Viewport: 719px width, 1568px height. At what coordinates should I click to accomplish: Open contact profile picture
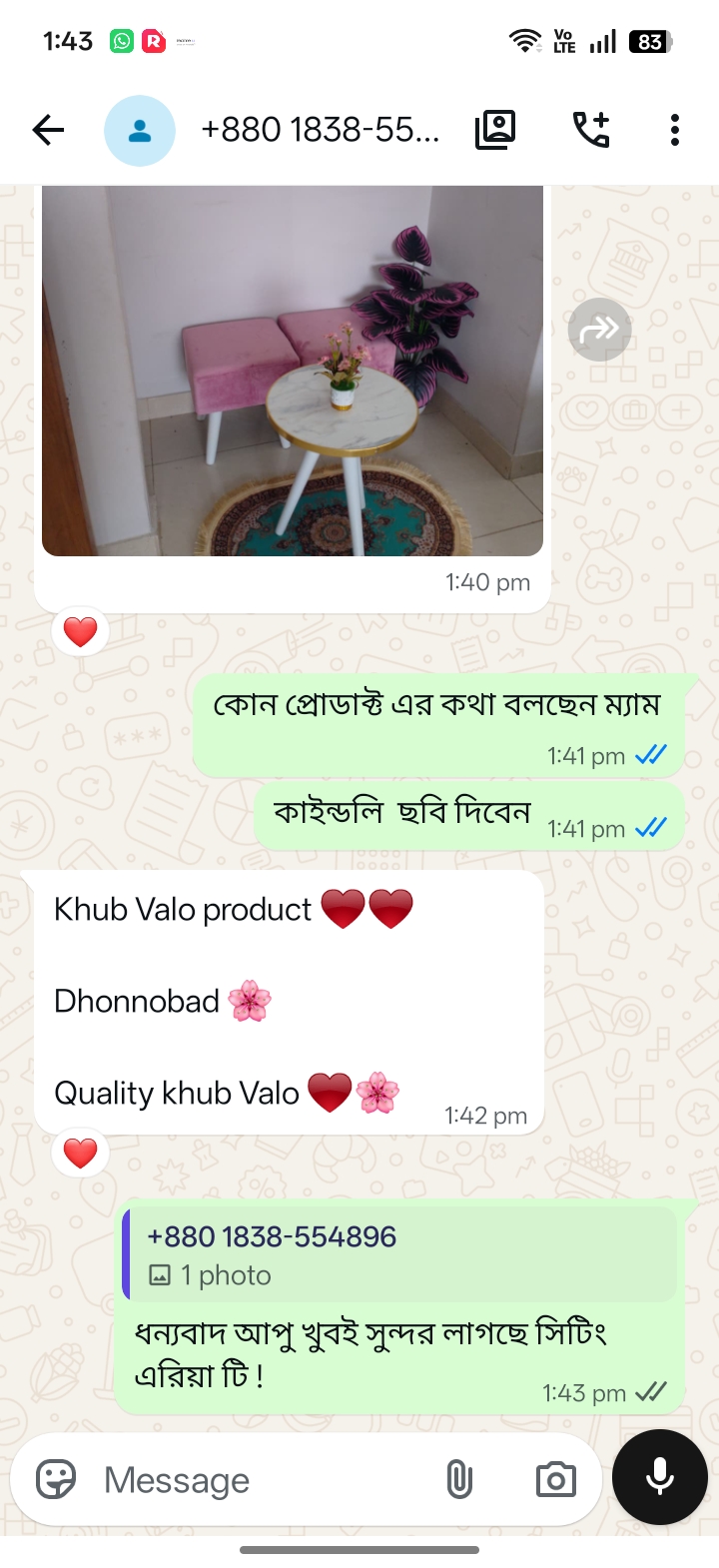click(140, 130)
